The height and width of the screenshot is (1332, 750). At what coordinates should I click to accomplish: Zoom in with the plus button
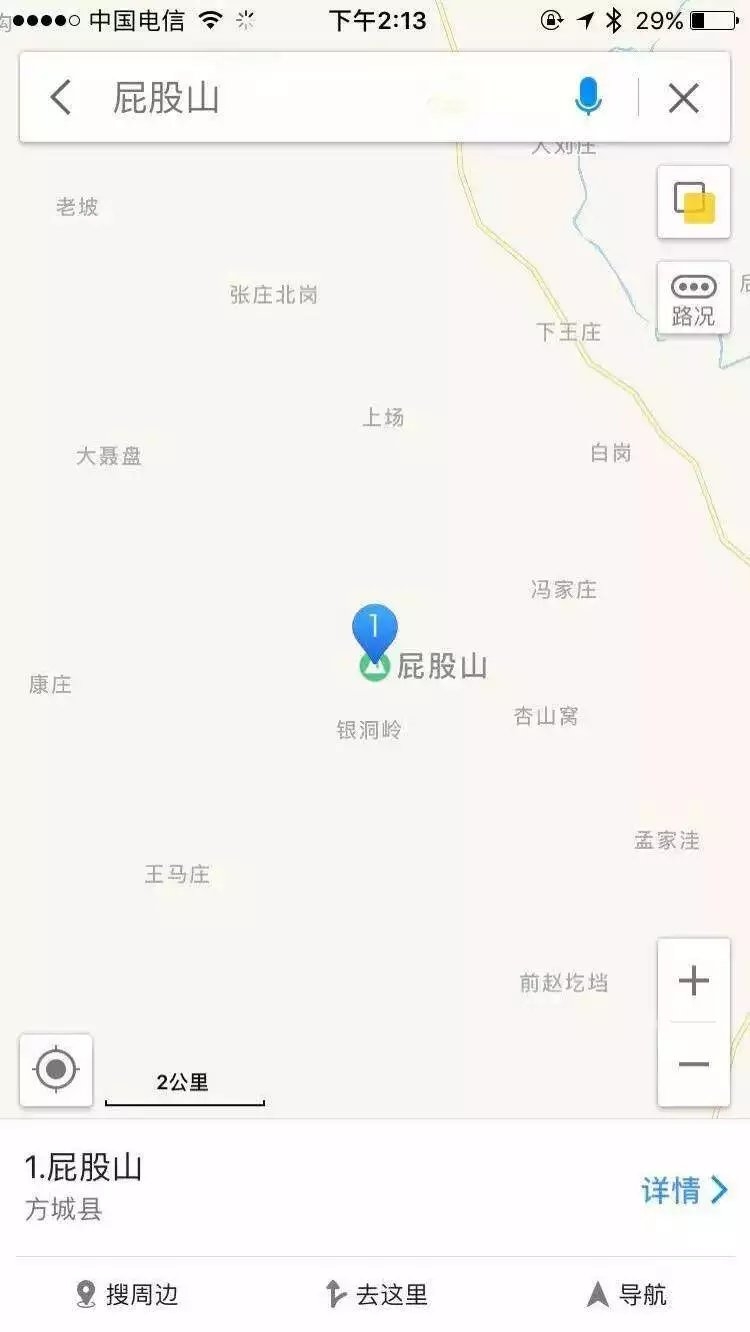pos(694,981)
